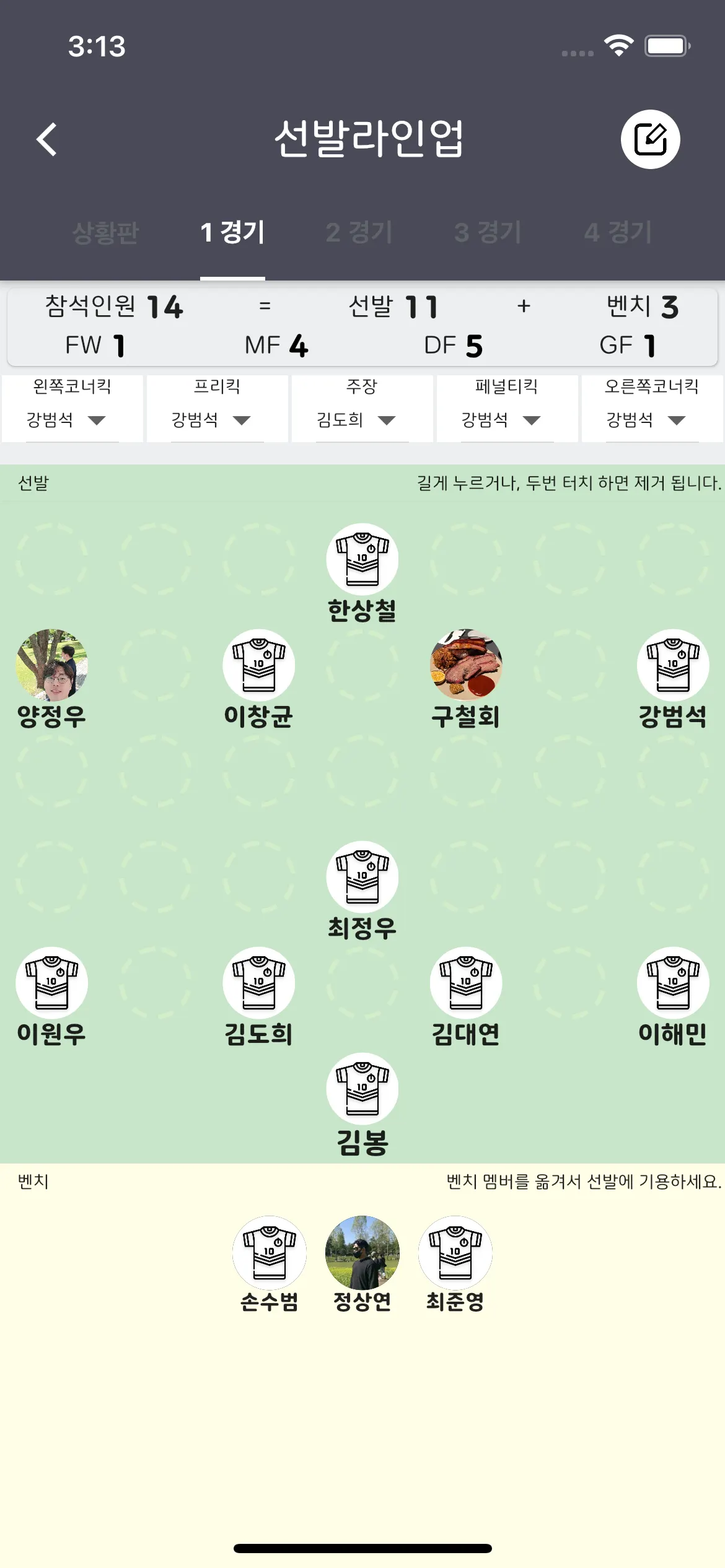
Task: Select bench member 정상연
Action: pos(362,1253)
